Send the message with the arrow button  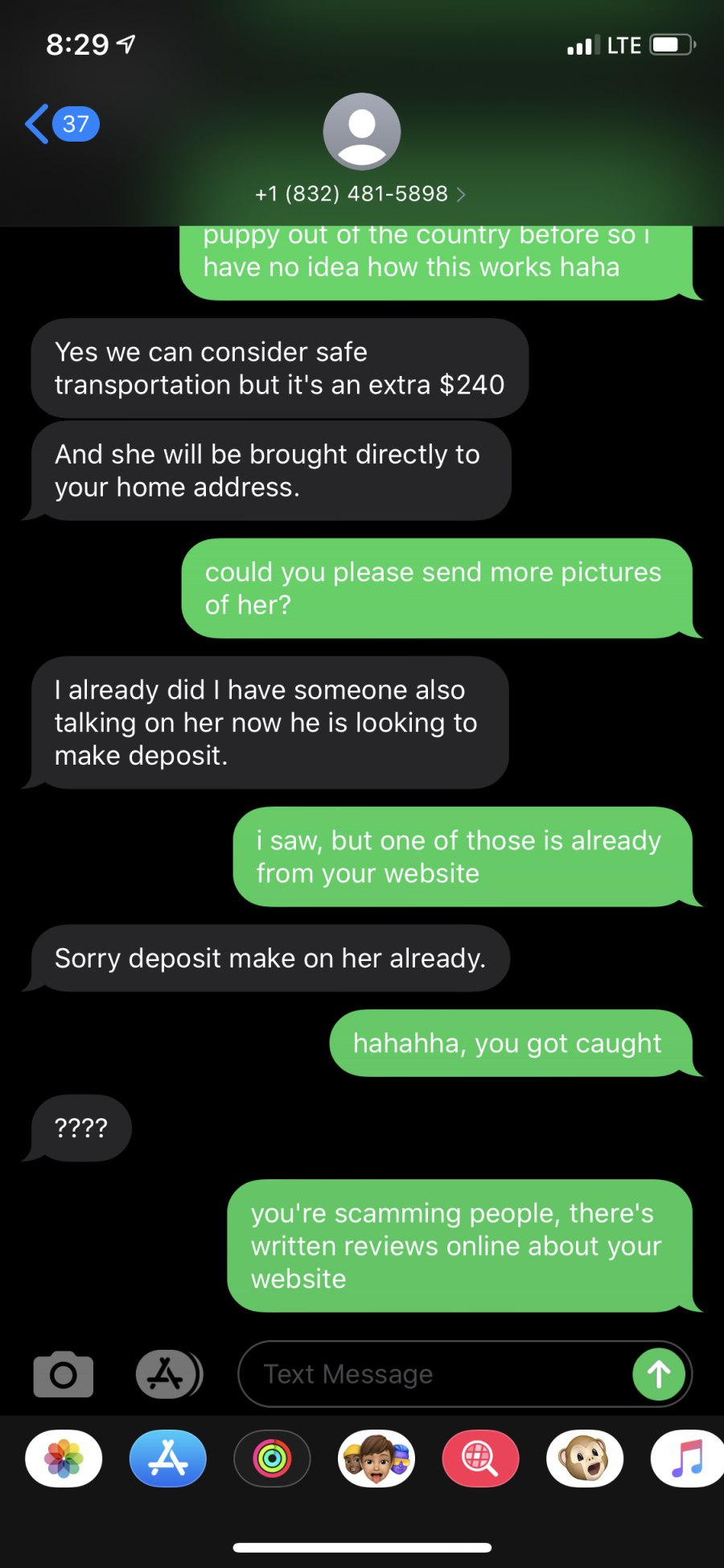pos(659,1374)
